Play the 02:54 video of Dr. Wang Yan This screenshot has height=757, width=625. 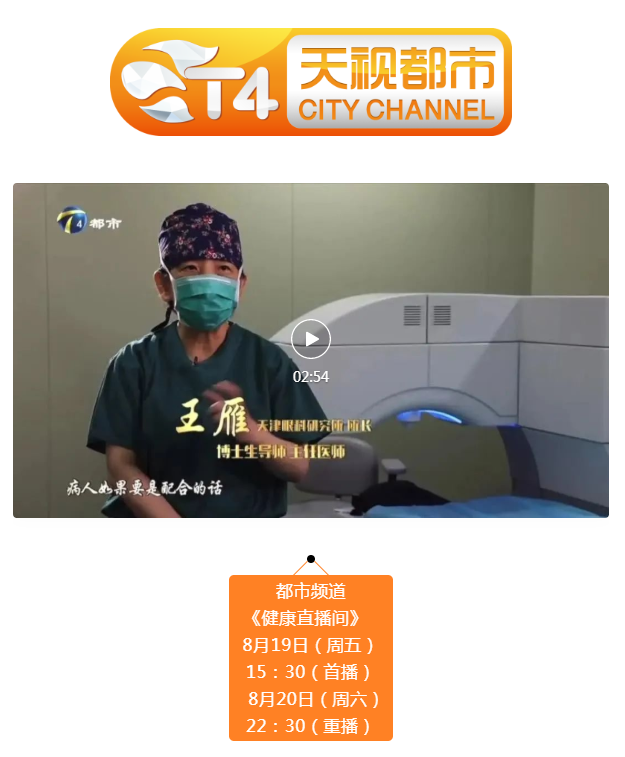pyautogui.click(x=311, y=339)
